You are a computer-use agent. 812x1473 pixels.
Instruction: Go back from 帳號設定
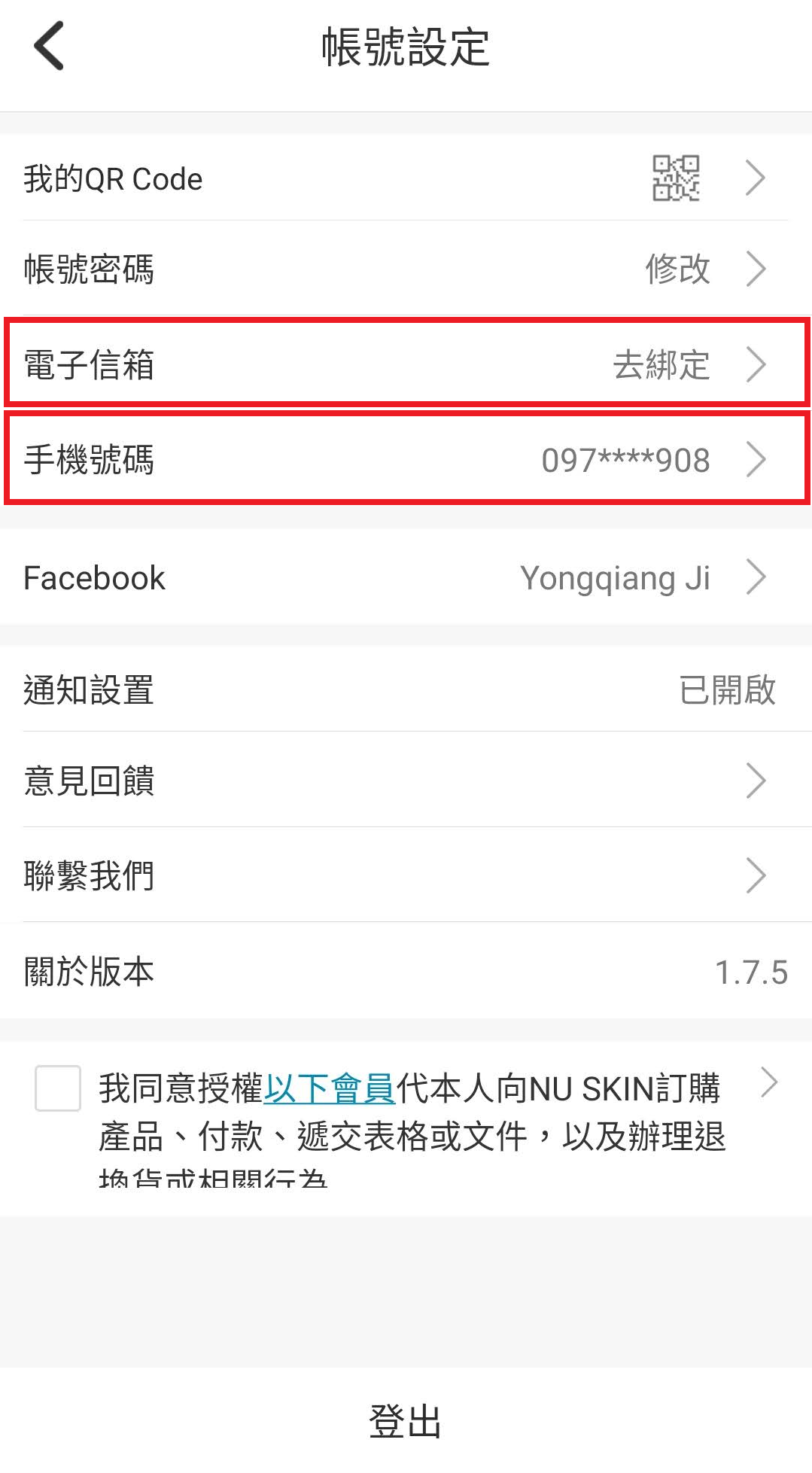[x=50, y=47]
